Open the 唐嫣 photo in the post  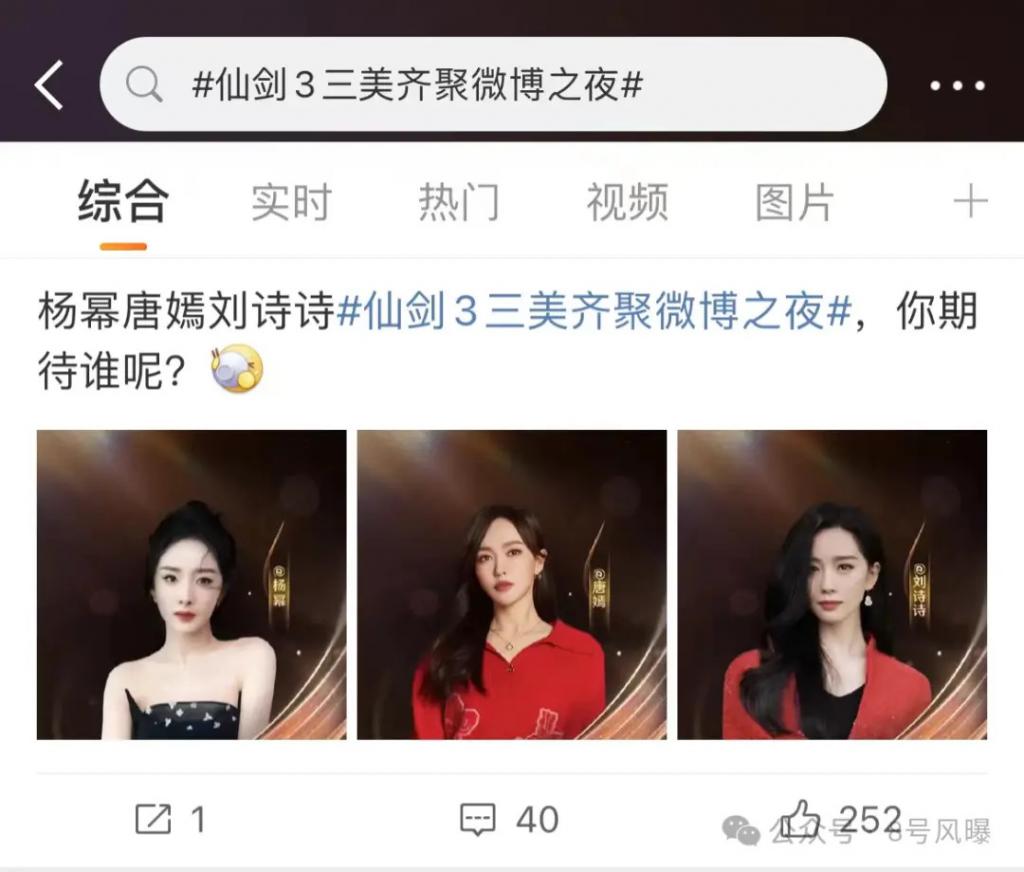512,585
